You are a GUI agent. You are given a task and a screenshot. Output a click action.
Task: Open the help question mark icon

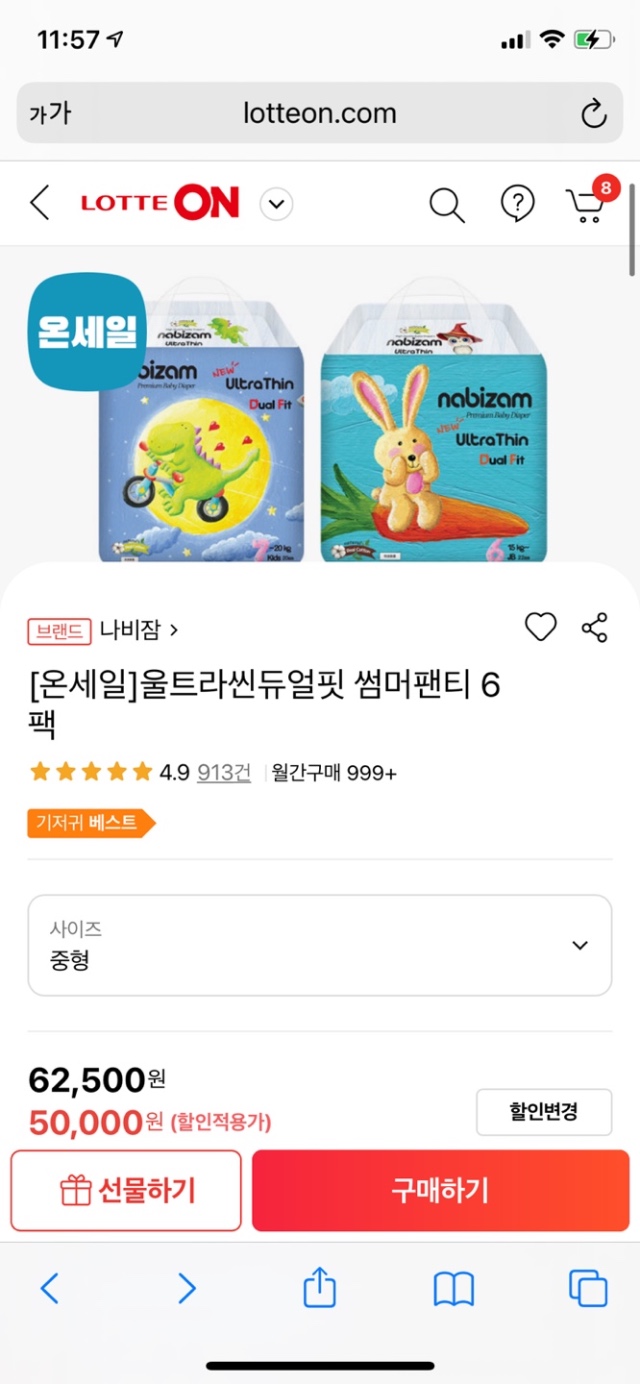coord(517,204)
